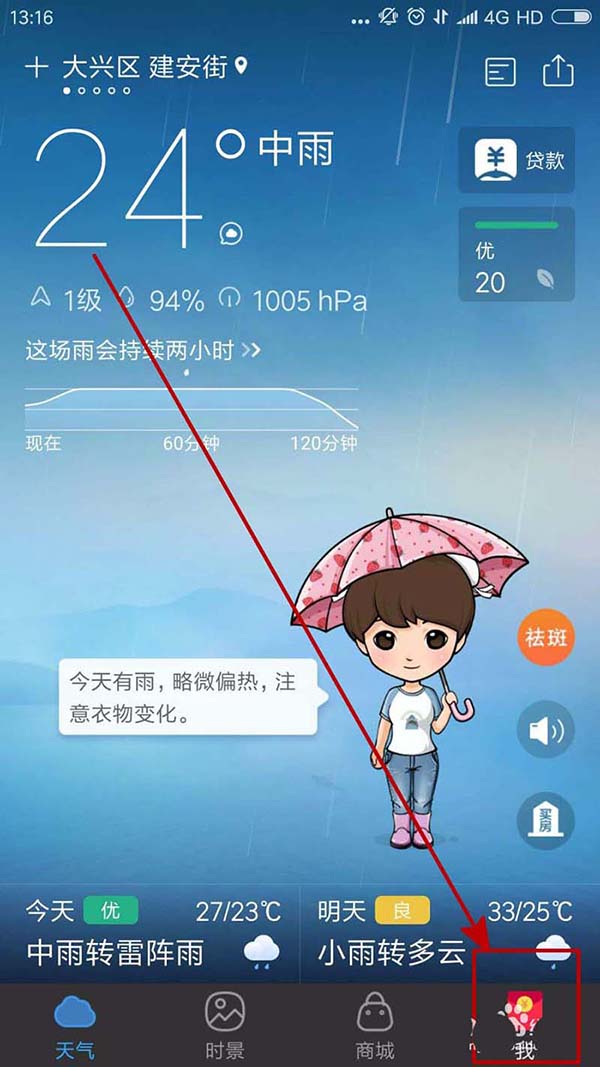Open the 贷款 loan card
Image resolution: width=600 pixels, height=1067 pixels.
516,160
